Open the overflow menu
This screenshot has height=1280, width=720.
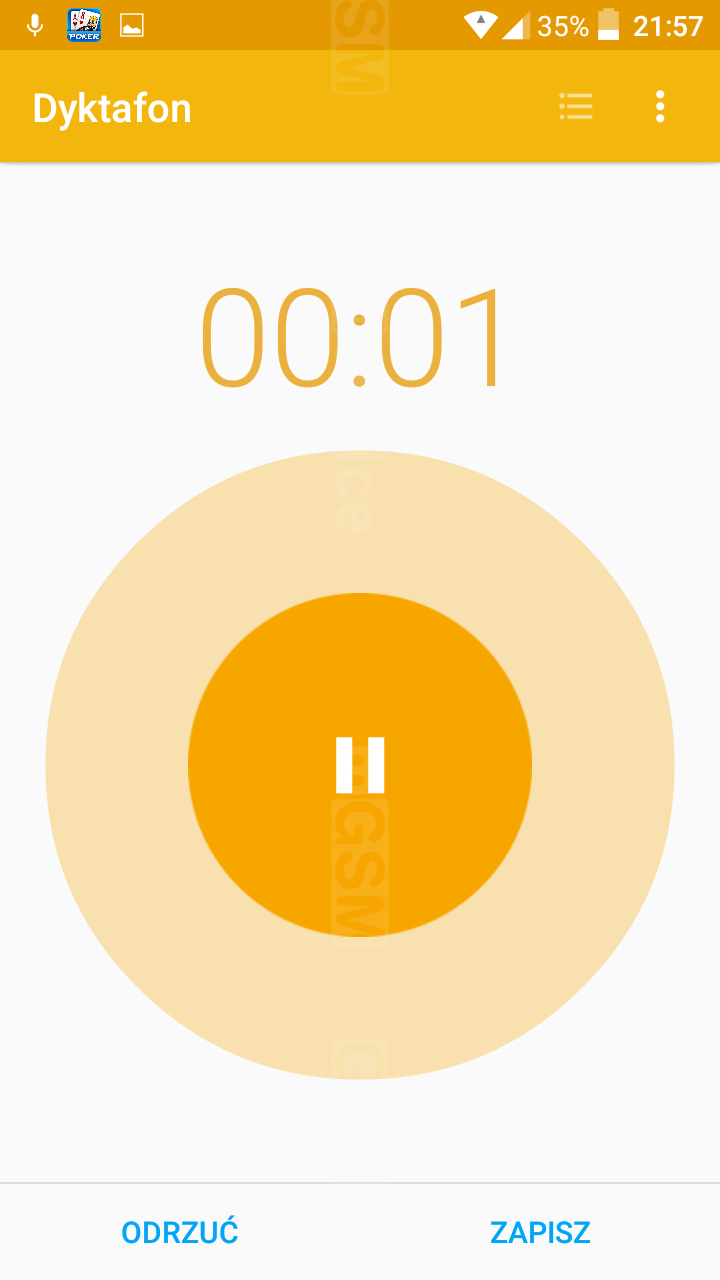660,106
